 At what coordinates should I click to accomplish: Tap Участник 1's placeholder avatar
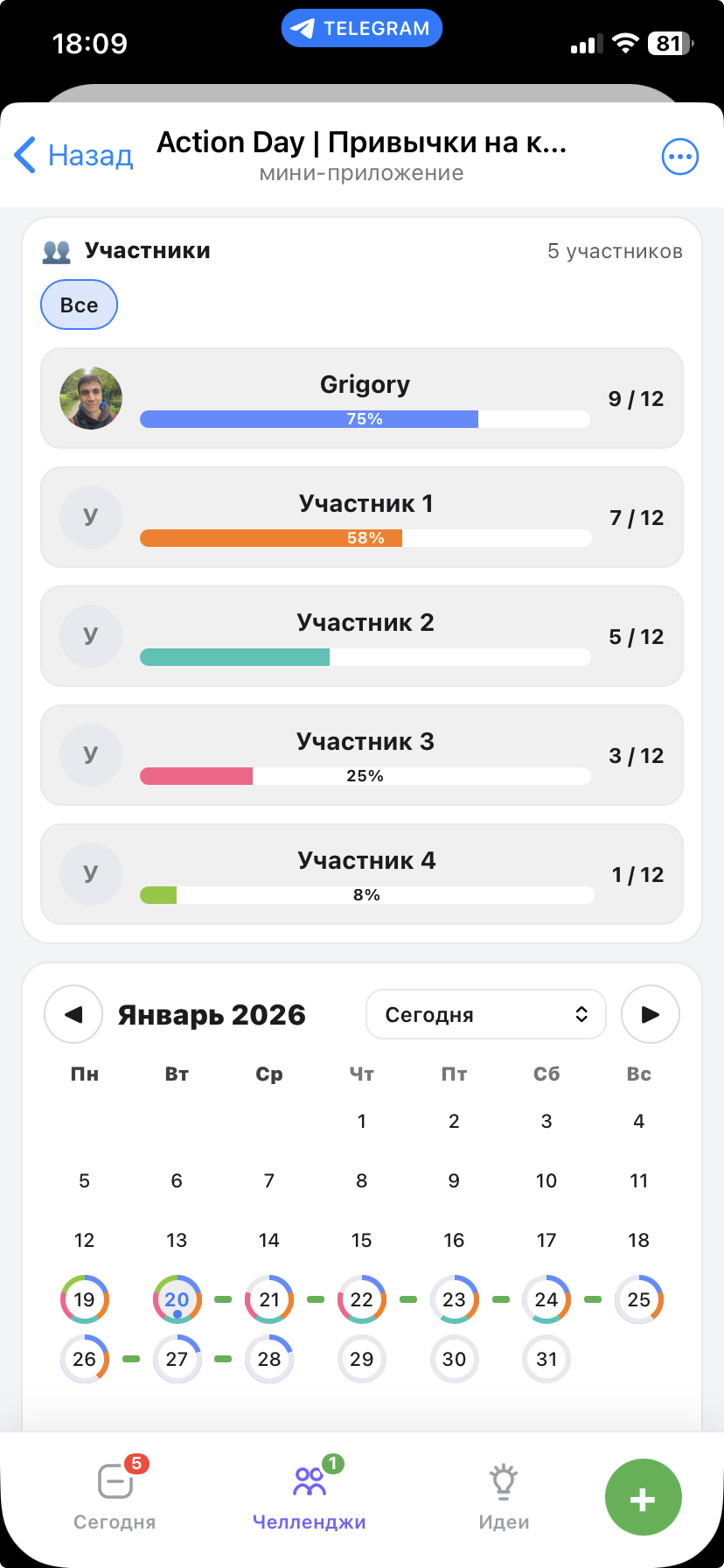[x=91, y=517]
